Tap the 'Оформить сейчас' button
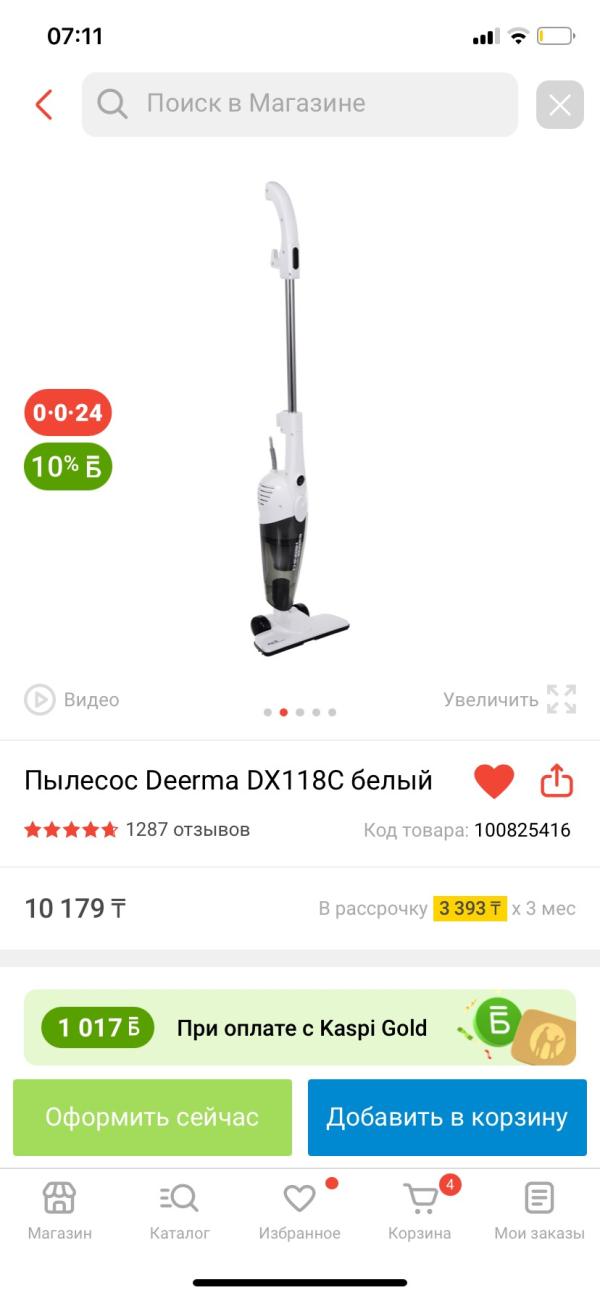This screenshot has height=1297, width=600. pyautogui.click(x=152, y=1117)
